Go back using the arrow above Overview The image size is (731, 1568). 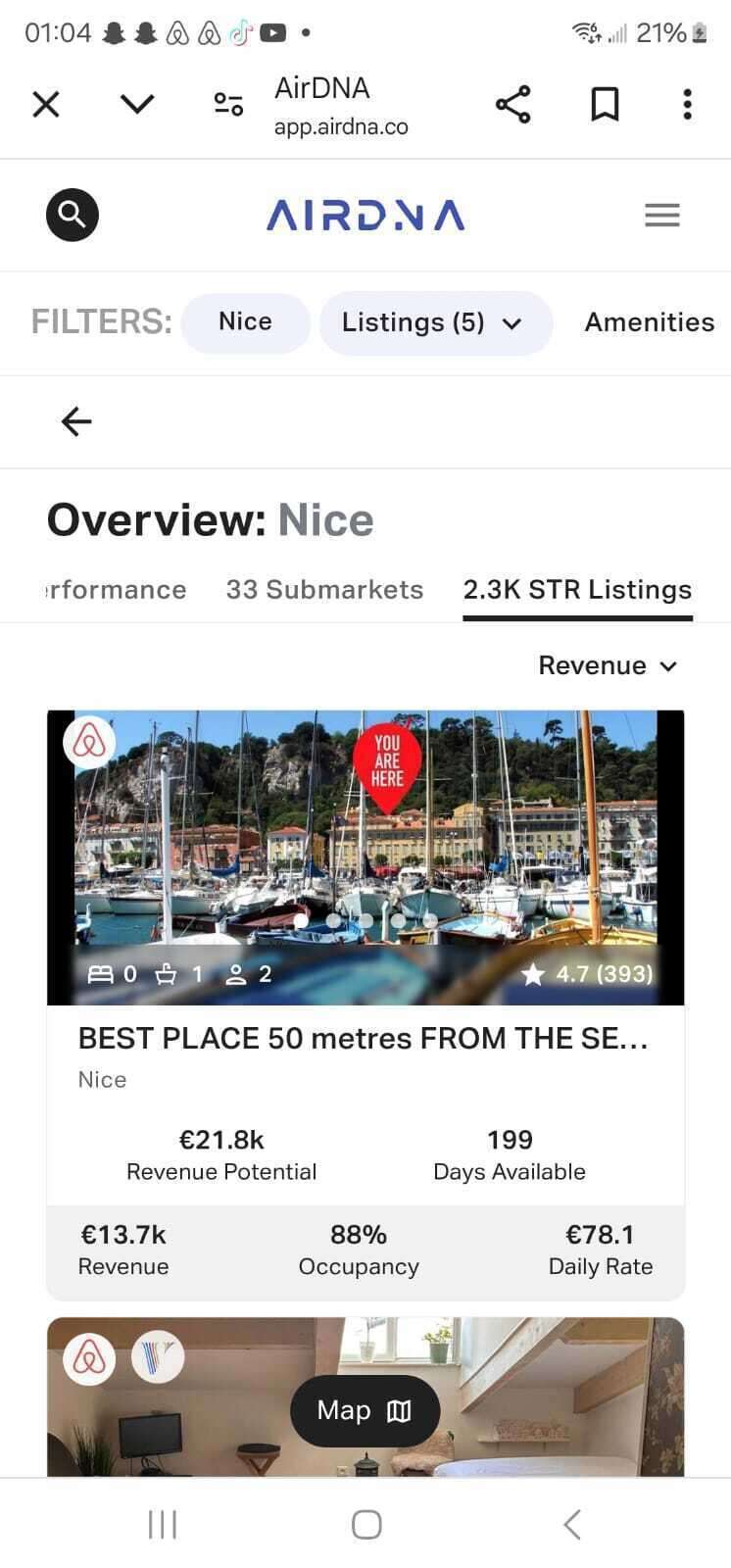coord(76,421)
